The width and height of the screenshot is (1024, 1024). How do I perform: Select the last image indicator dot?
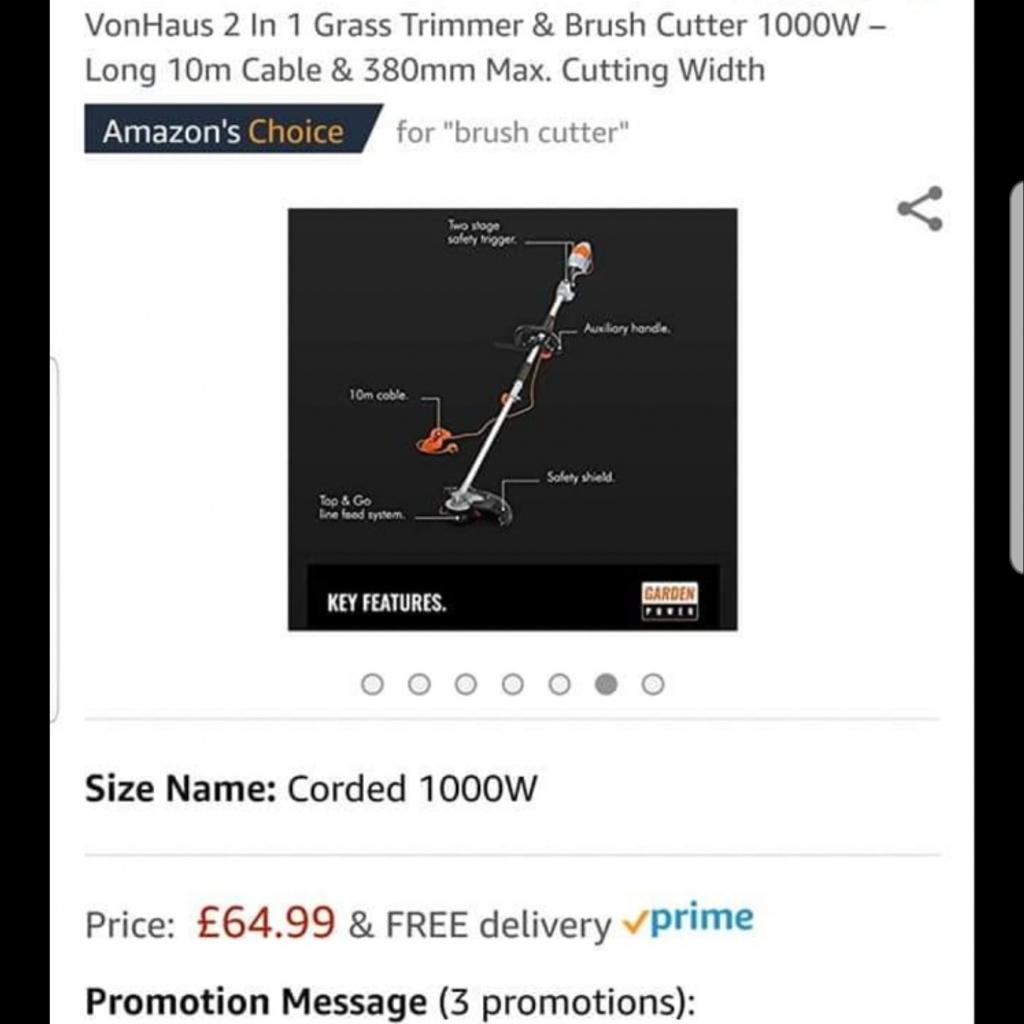[652, 684]
